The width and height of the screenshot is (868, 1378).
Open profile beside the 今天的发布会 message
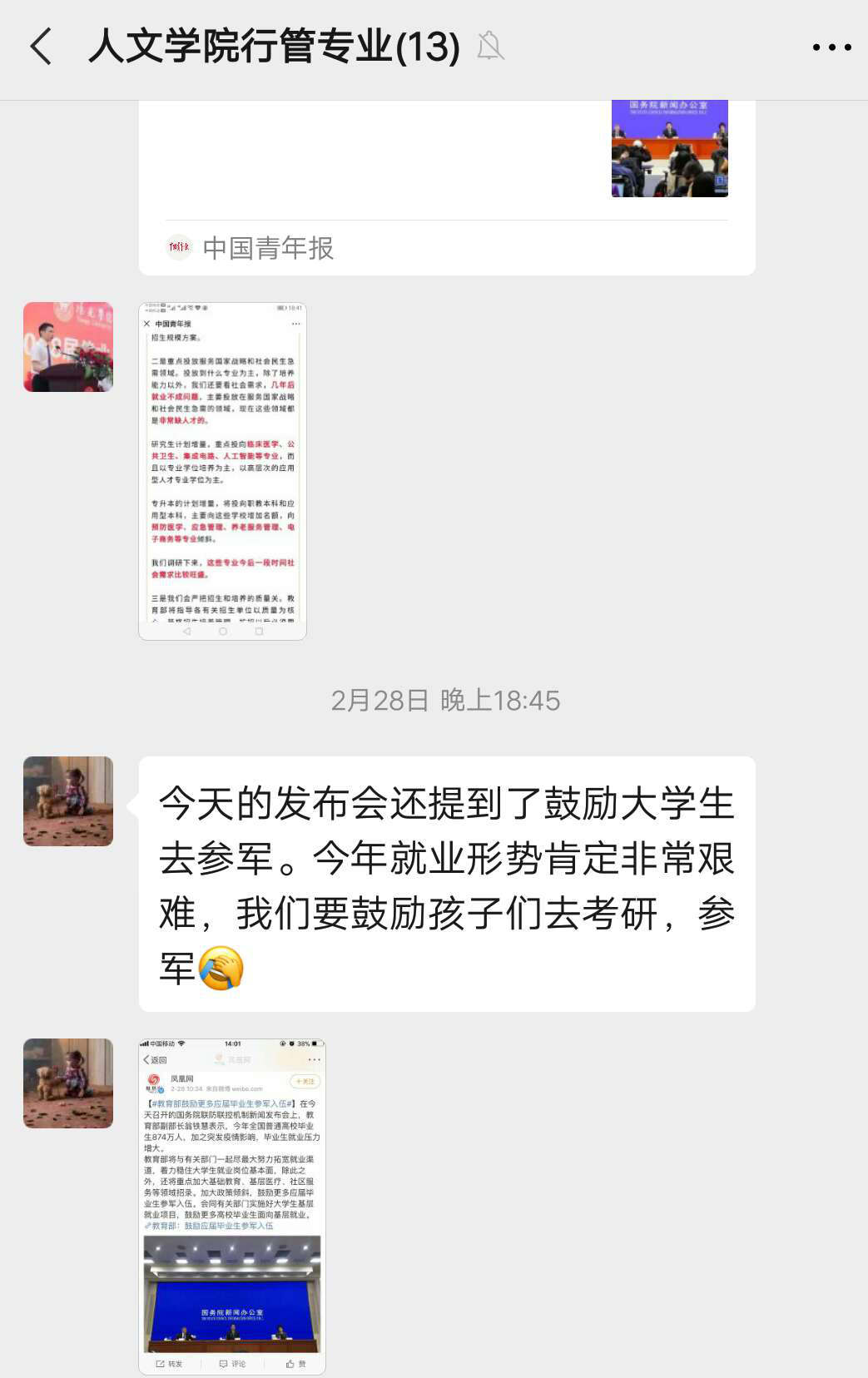pyautogui.click(x=68, y=801)
